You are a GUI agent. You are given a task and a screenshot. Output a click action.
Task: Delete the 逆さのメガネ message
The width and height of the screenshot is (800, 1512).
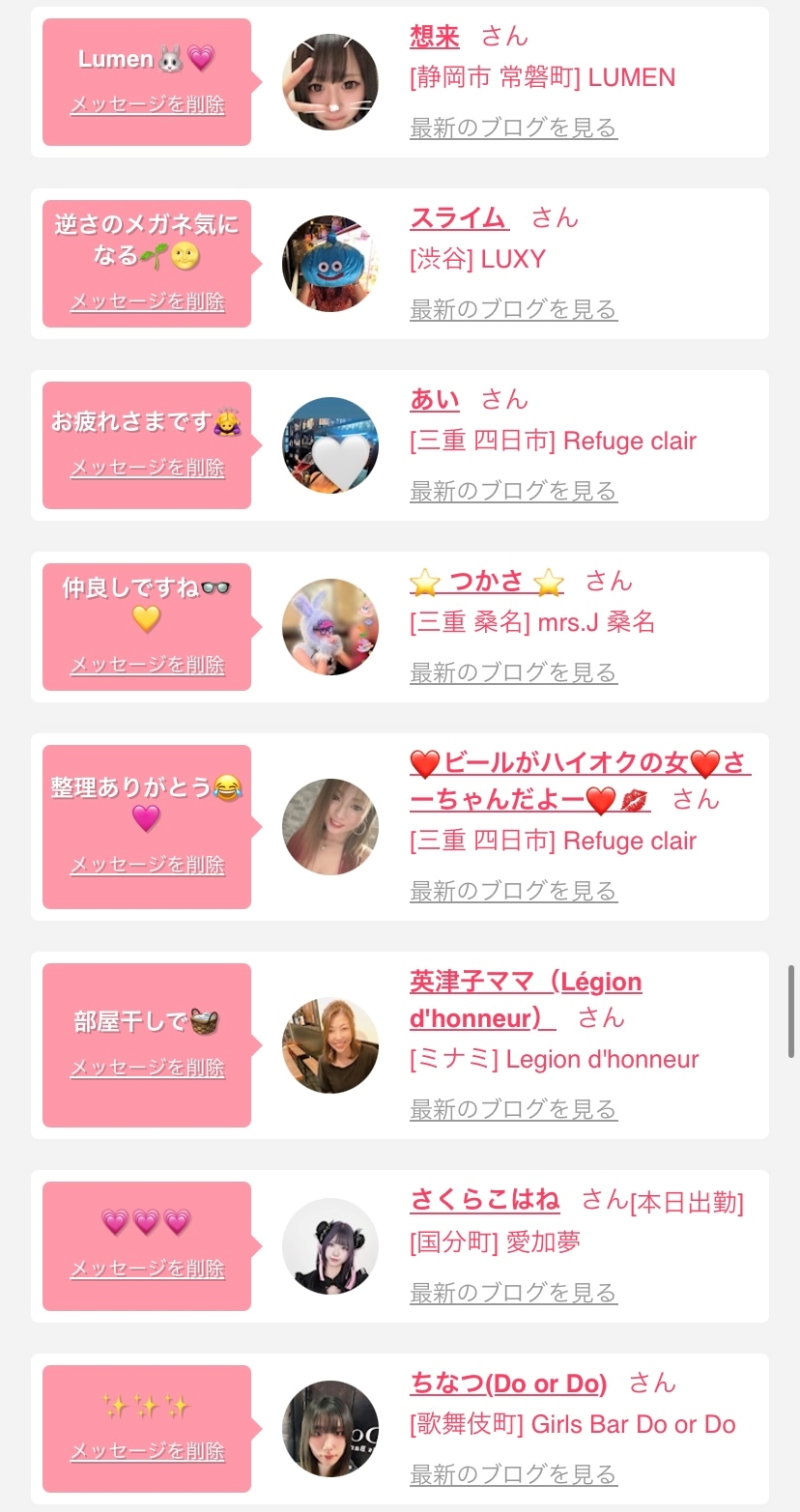pyautogui.click(x=147, y=301)
